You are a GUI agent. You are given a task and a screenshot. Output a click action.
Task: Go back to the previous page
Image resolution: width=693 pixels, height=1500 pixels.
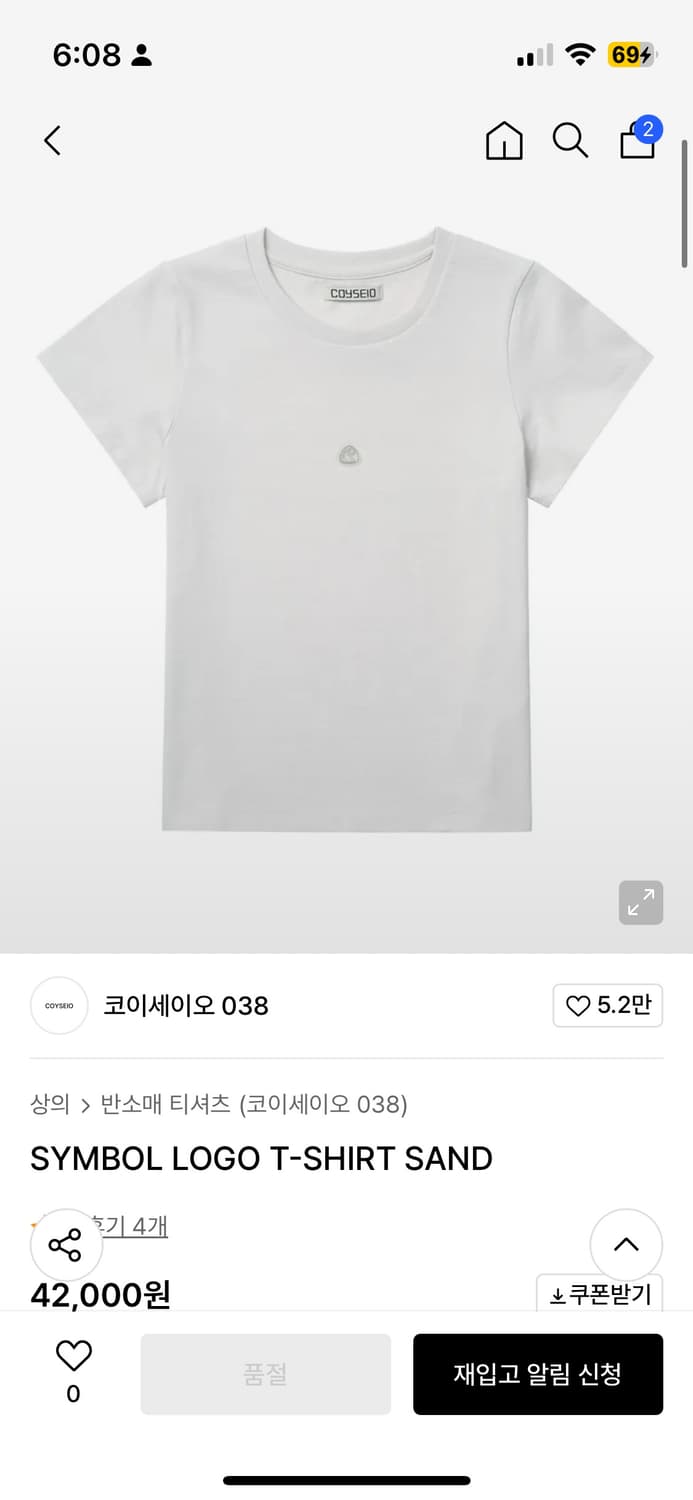coord(53,141)
